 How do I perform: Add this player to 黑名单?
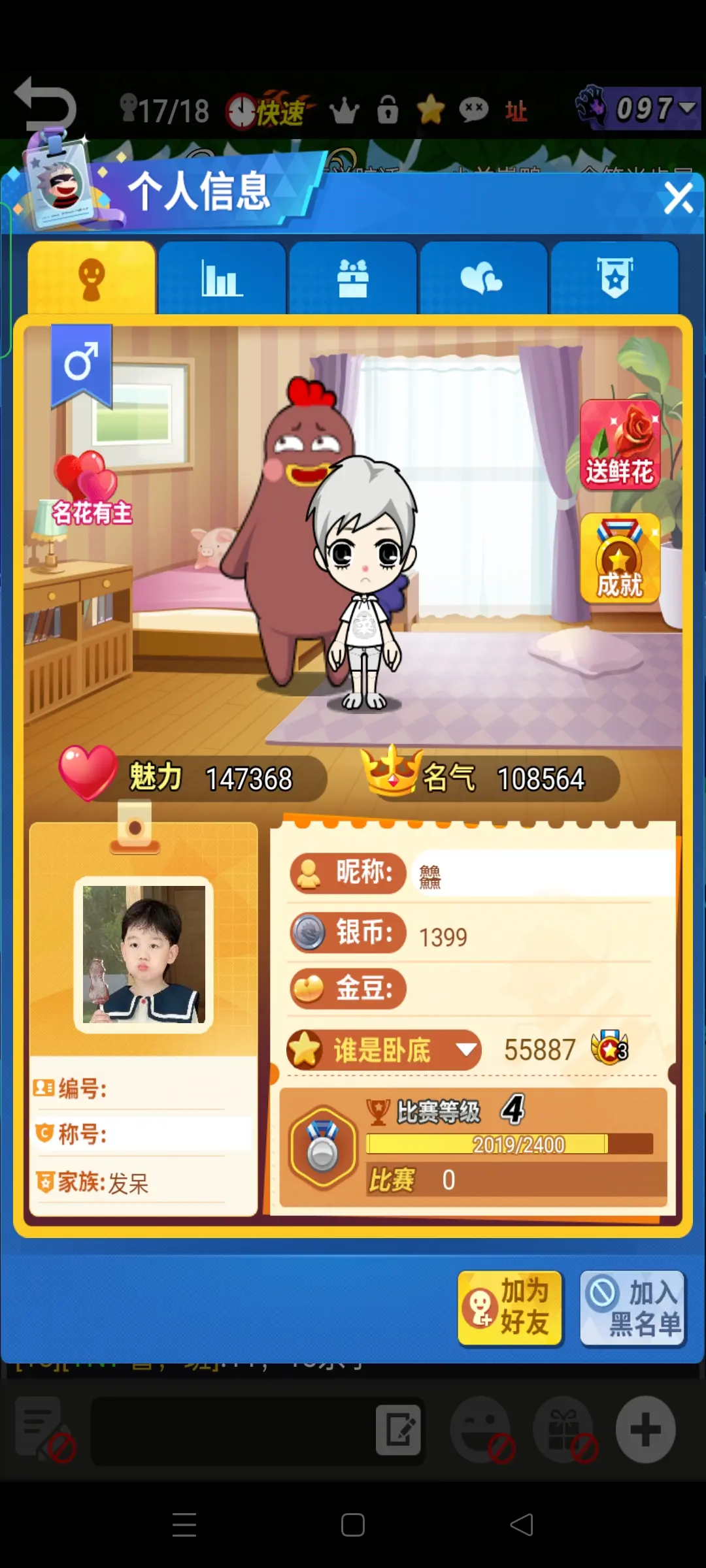click(632, 1308)
